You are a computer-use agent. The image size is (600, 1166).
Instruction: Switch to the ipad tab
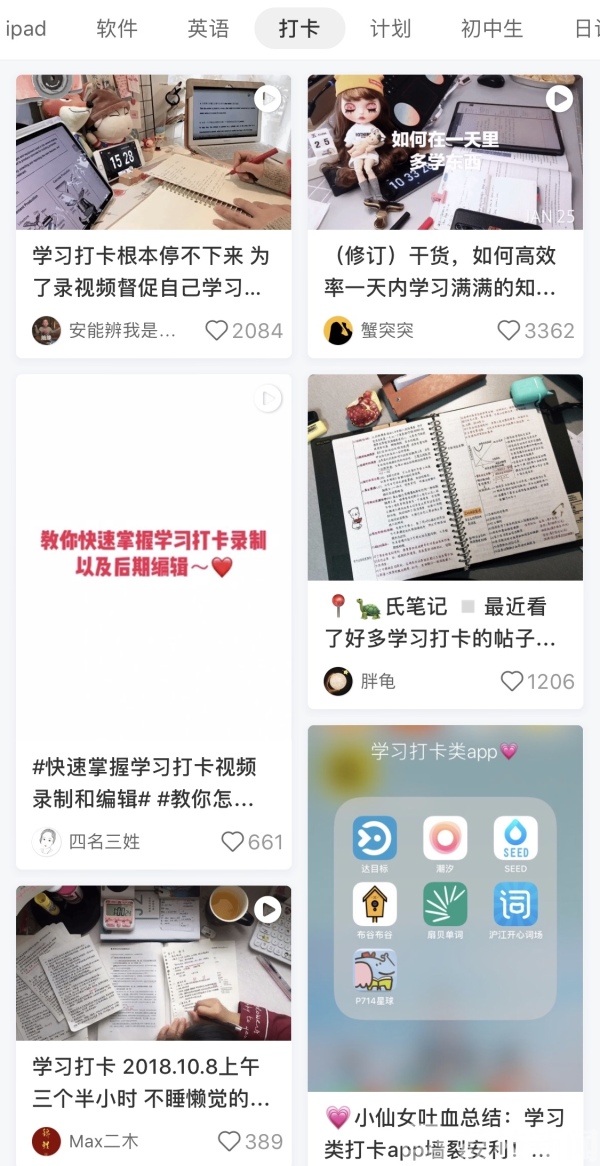coord(26,29)
